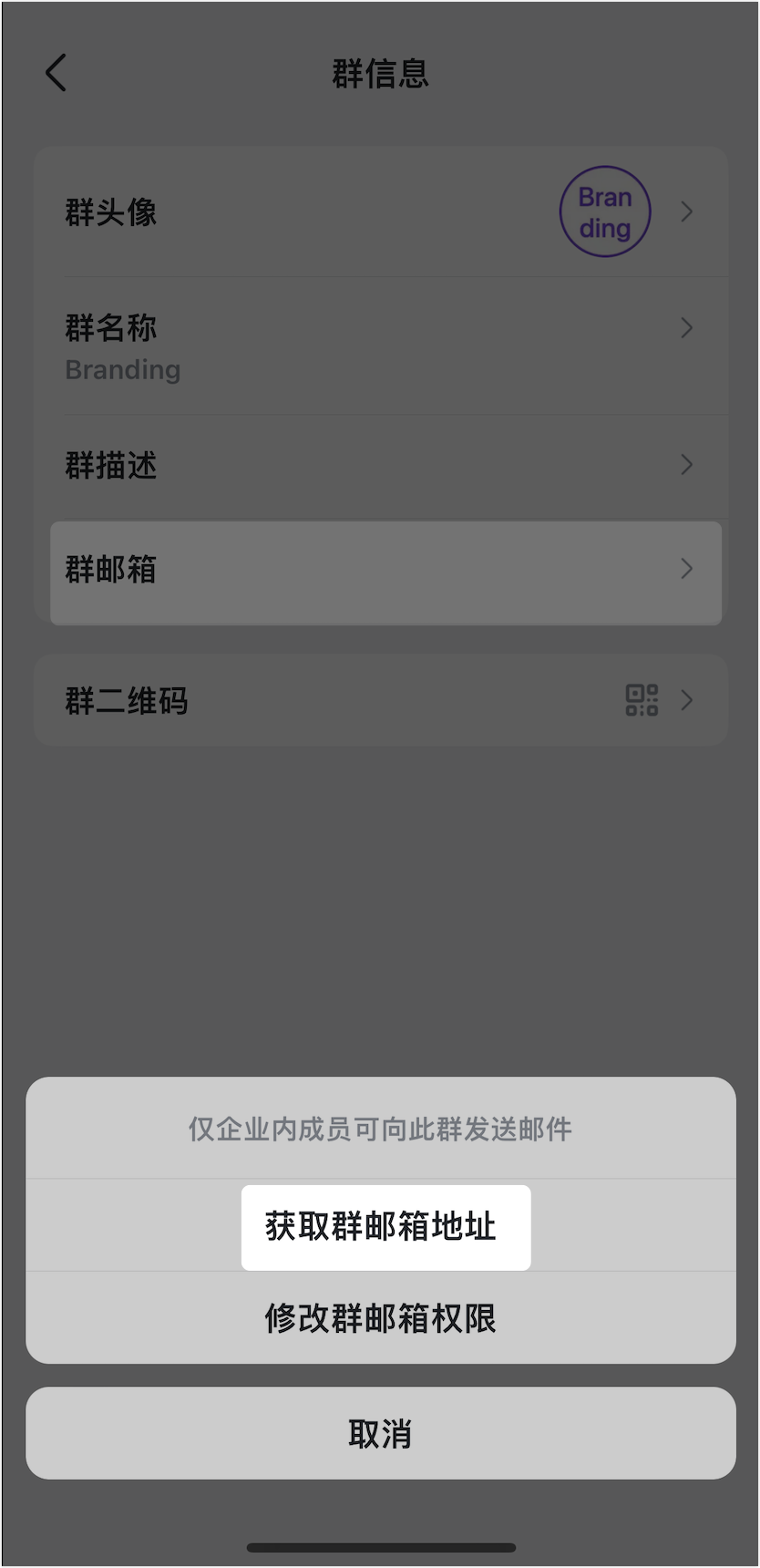Viewport: 760px width, 1568px height.
Task: Choose 修改群邮箱权限 option
Action: pos(380,1318)
